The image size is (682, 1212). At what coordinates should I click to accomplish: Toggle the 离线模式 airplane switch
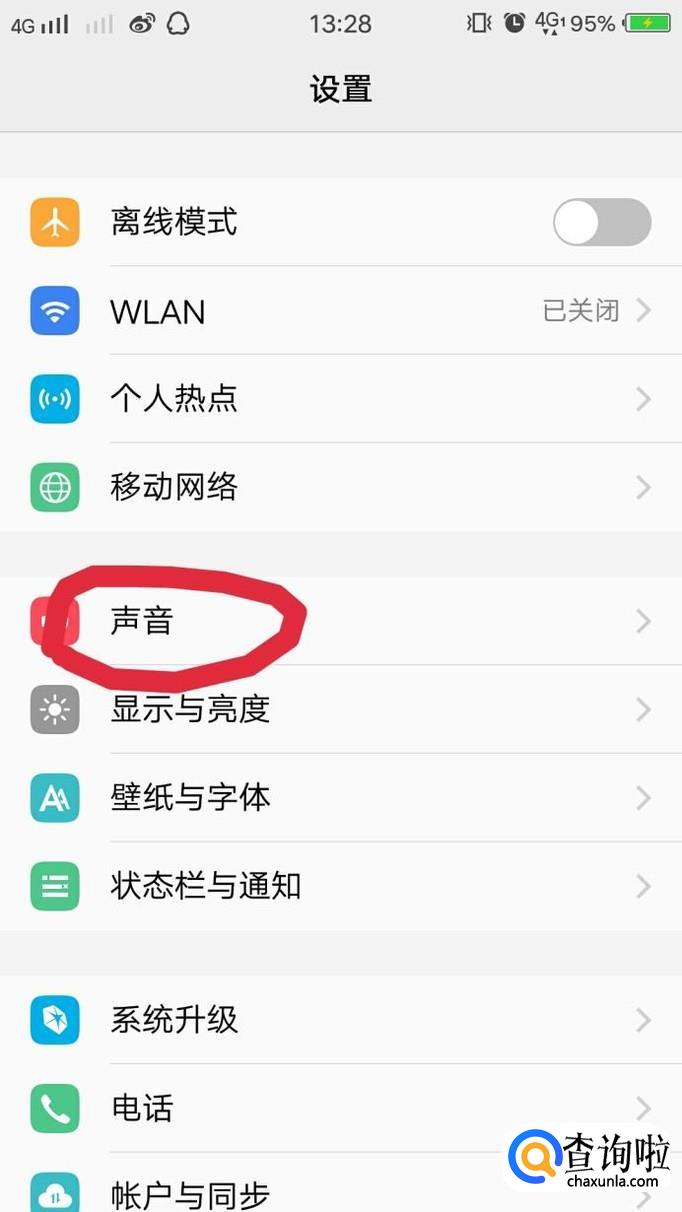pyautogui.click(x=601, y=222)
